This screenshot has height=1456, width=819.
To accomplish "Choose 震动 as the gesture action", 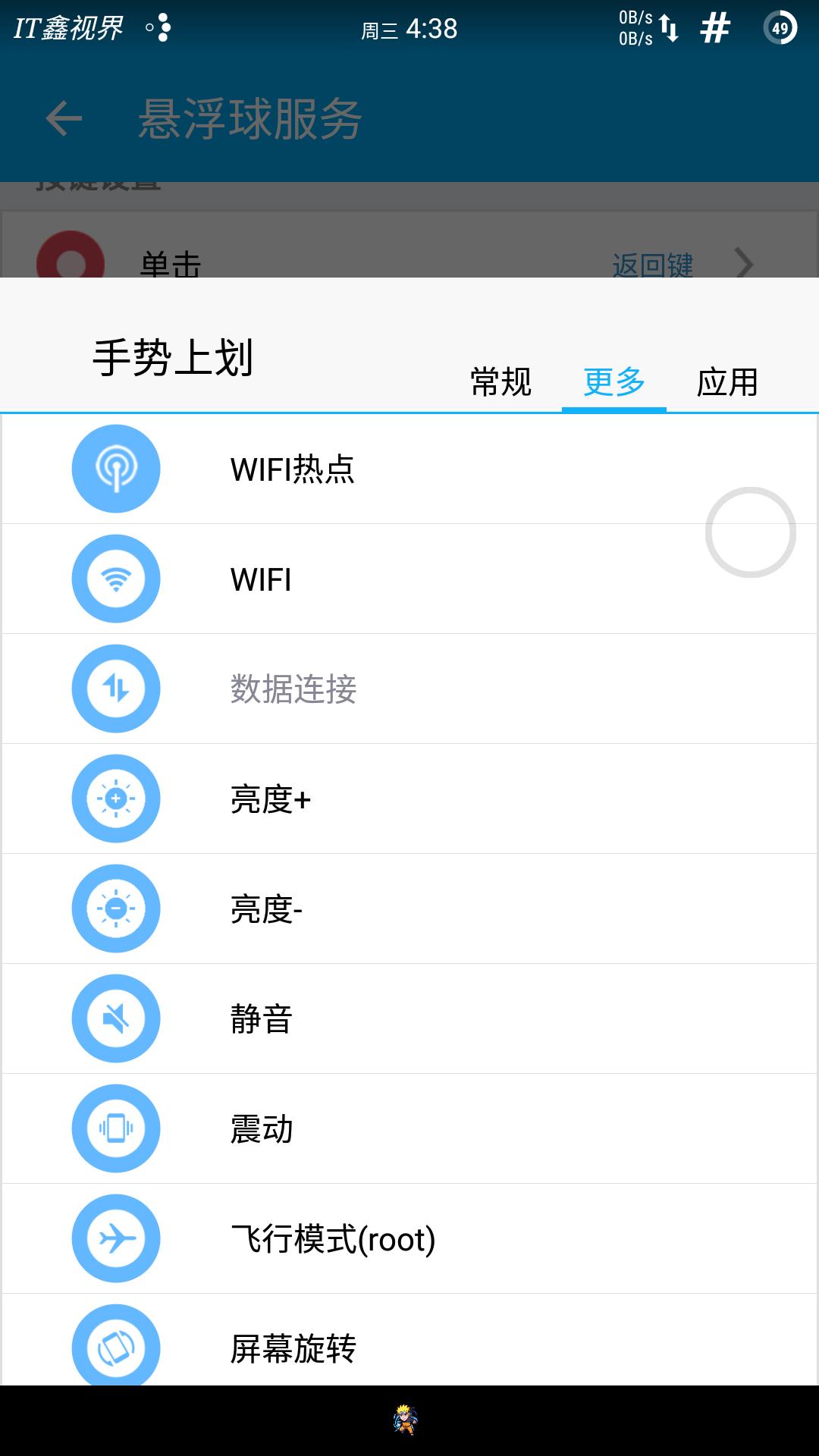I will coord(409,1128).
